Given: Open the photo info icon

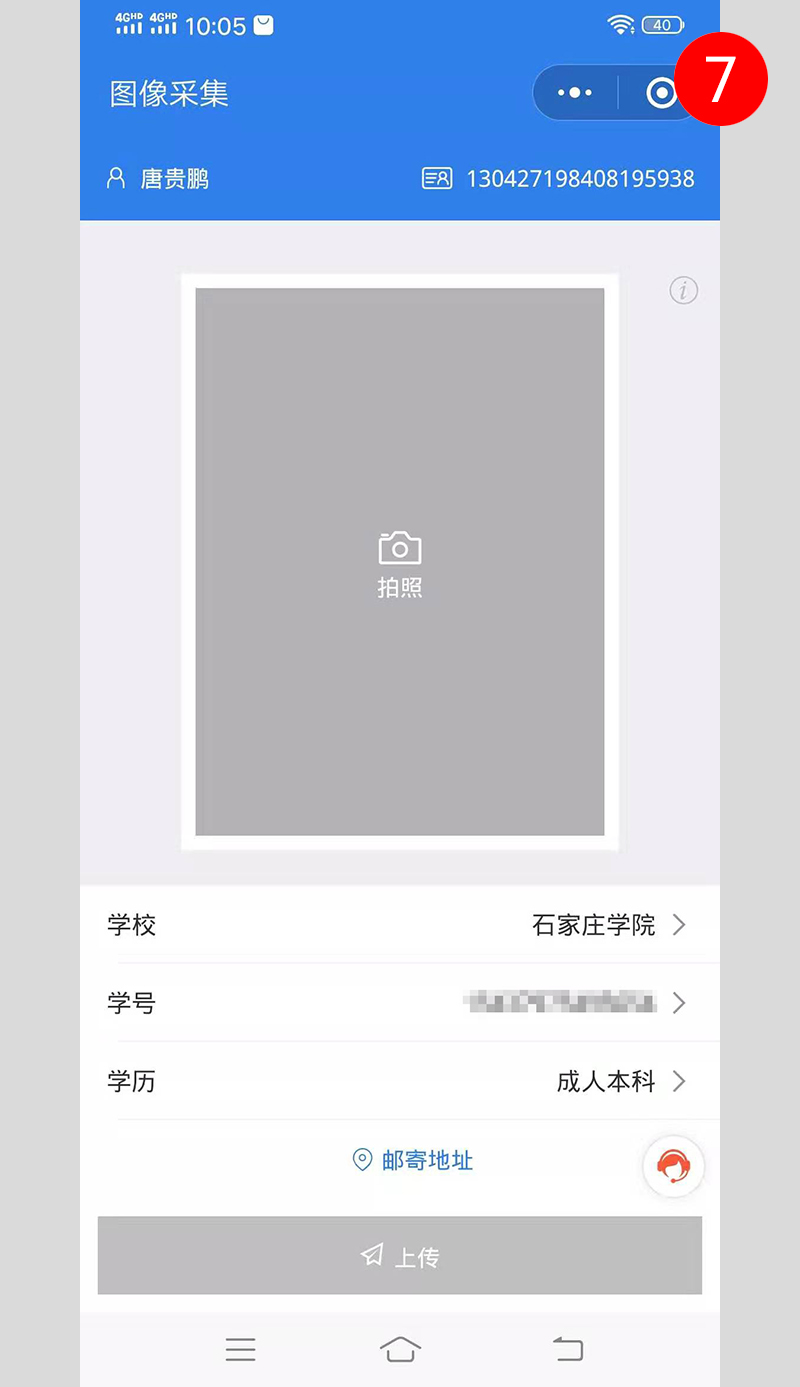Looking at the screenshot, I should pos(683,290).
